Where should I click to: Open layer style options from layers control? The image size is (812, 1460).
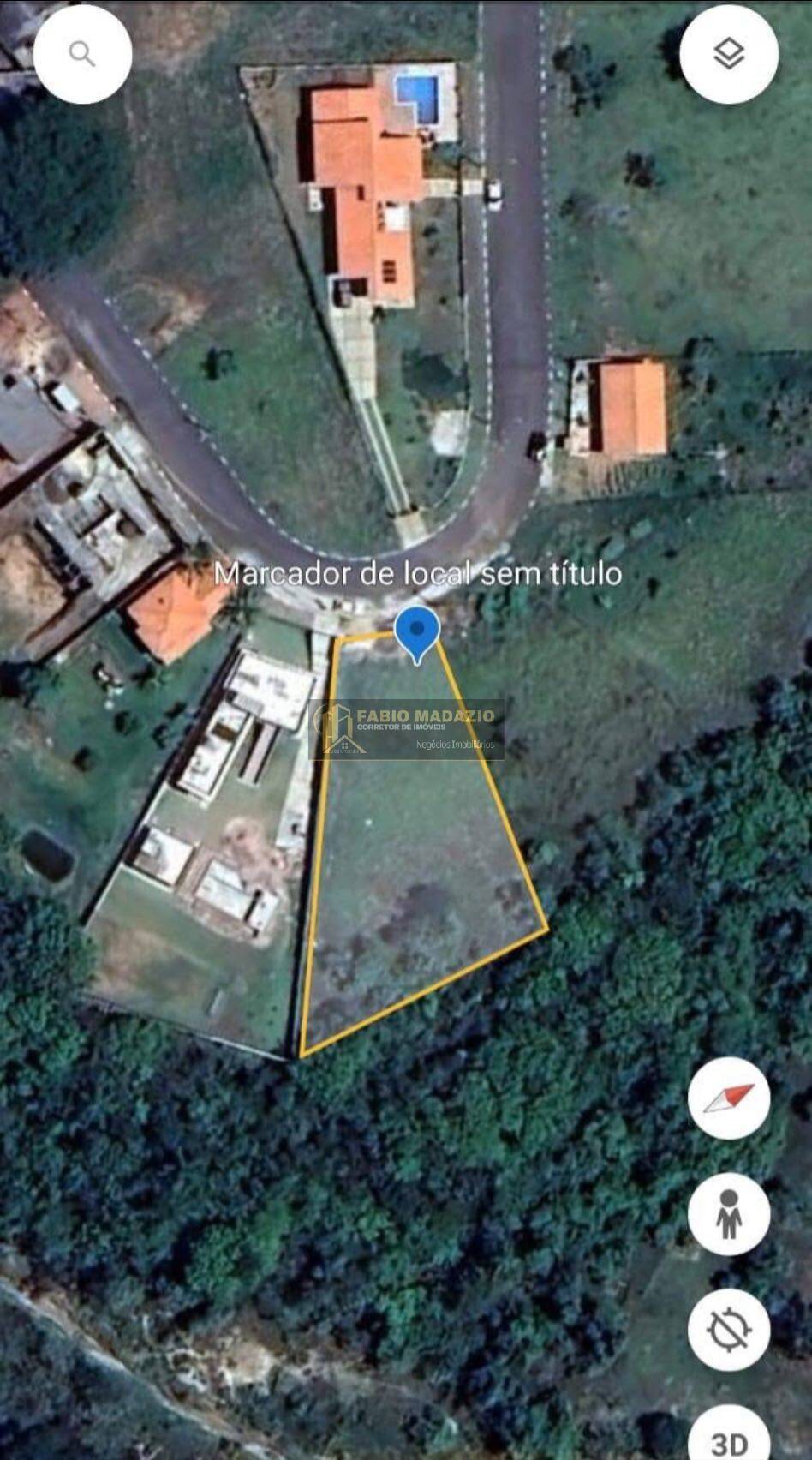[728, 53]
